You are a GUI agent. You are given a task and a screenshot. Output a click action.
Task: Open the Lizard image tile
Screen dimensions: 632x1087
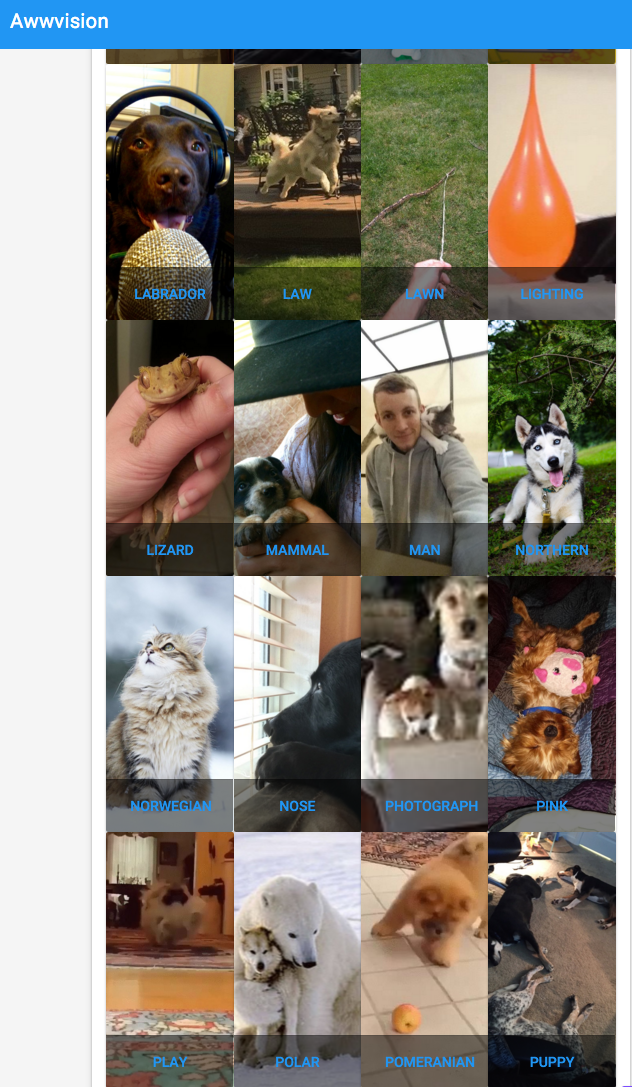pyautogui.click(x=169, y=447)
